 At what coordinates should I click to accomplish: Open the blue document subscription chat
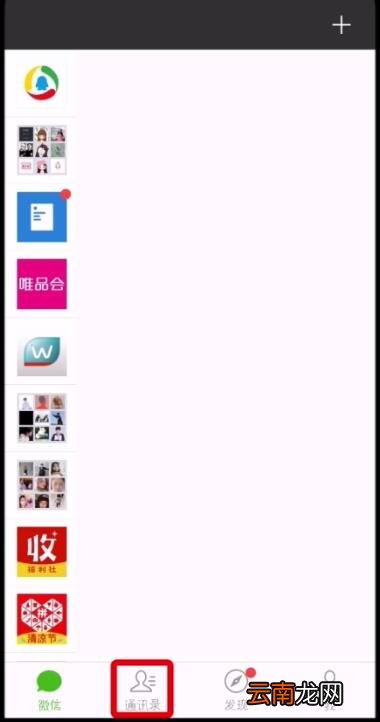click(42, 217)
